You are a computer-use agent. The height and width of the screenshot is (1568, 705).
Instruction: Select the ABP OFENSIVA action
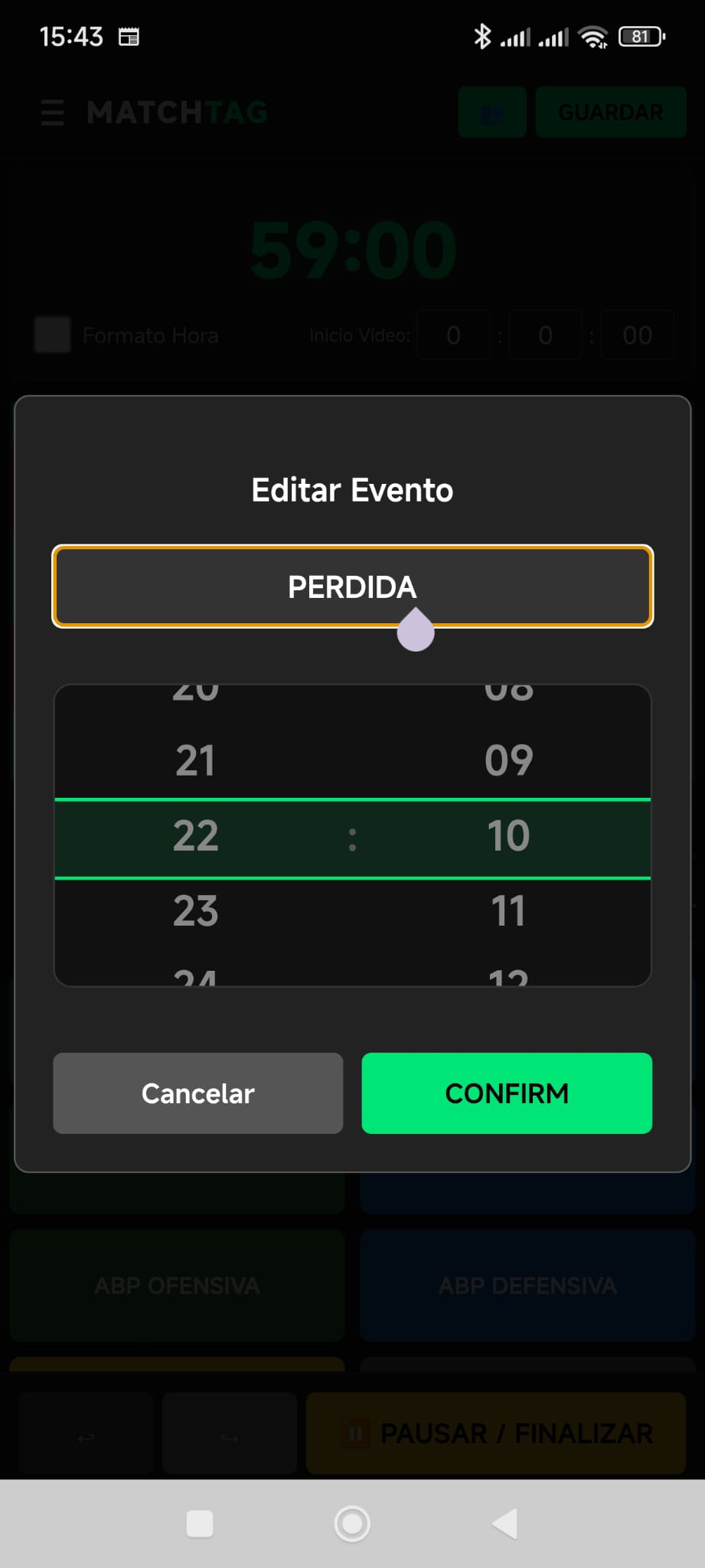click(177, 1285)
